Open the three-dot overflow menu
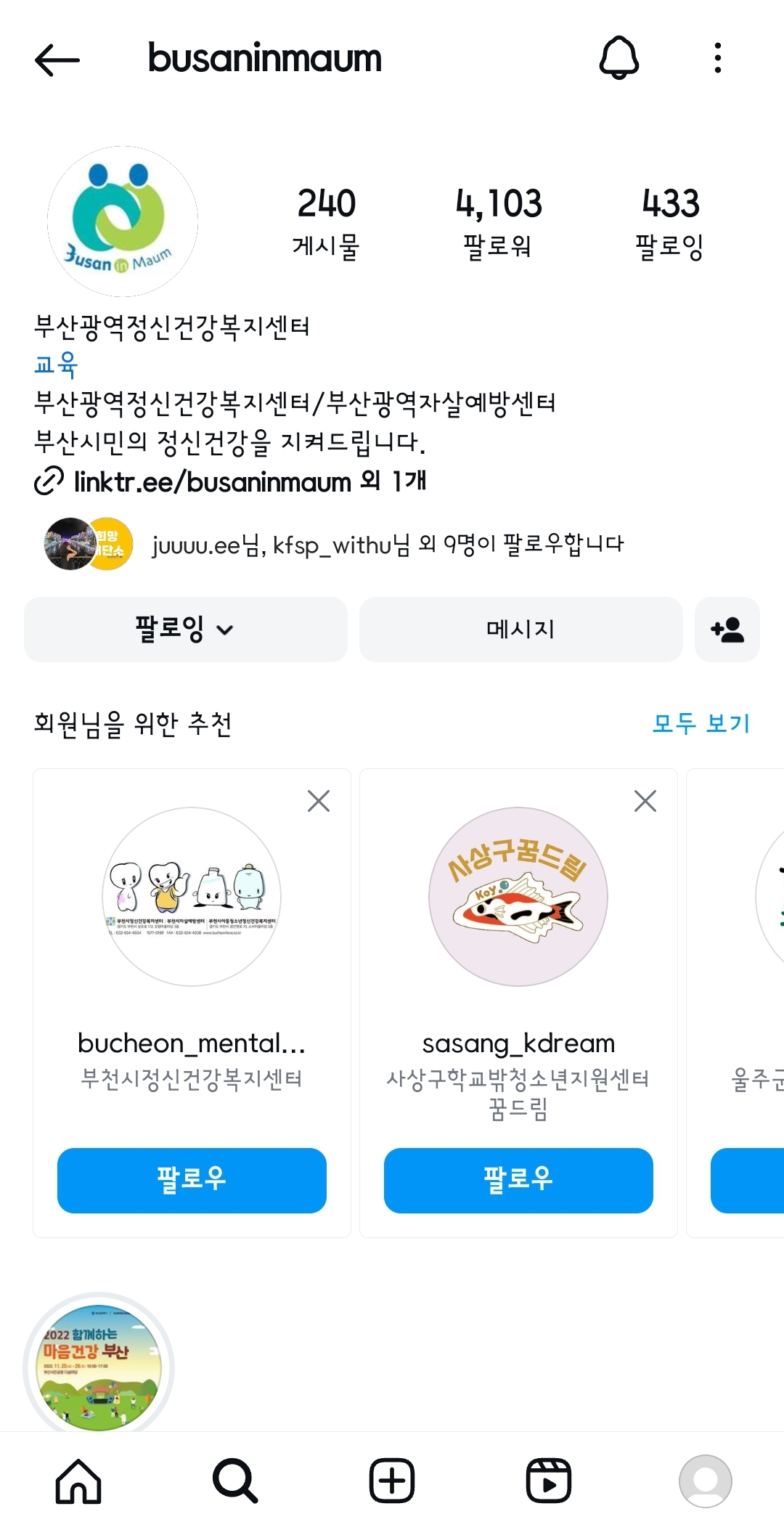 pyautogui.click(x=717, y=58)
